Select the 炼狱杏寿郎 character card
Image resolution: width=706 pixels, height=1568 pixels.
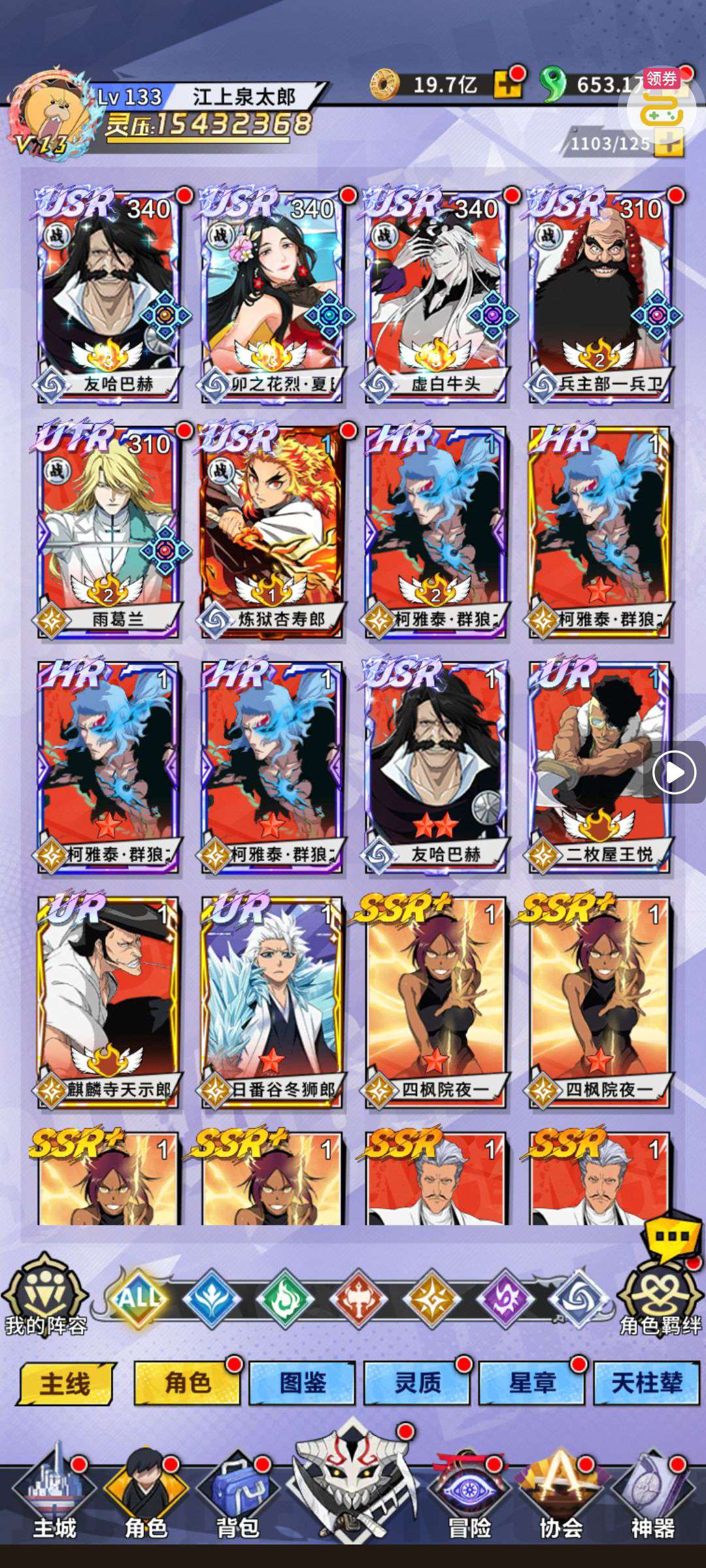[x=272, y=531]
